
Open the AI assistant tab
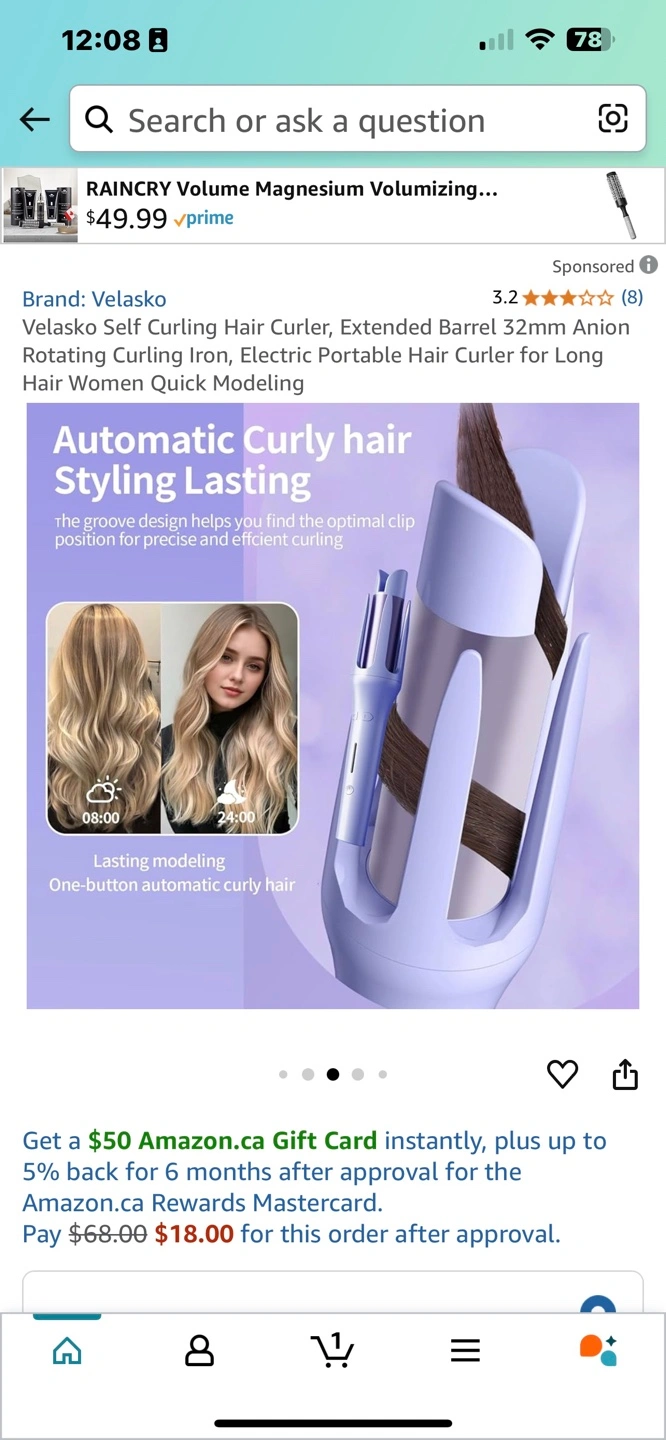click(598, 1350)
